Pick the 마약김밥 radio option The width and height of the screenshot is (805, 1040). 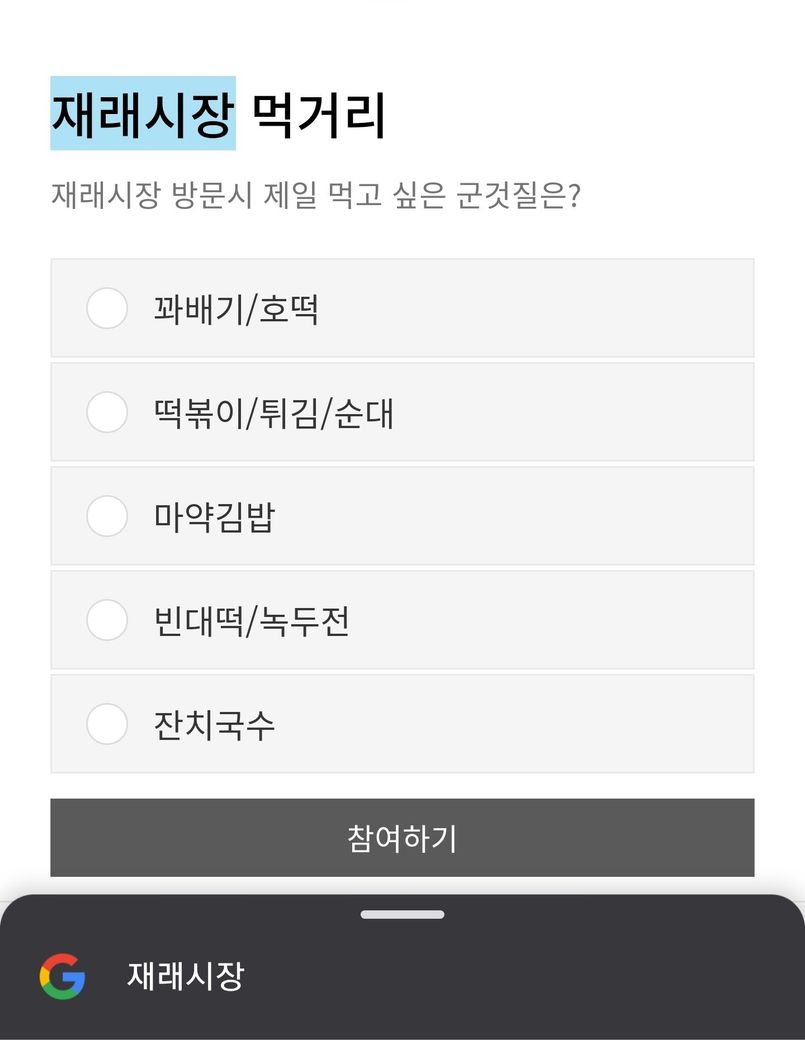coord(107,516)
